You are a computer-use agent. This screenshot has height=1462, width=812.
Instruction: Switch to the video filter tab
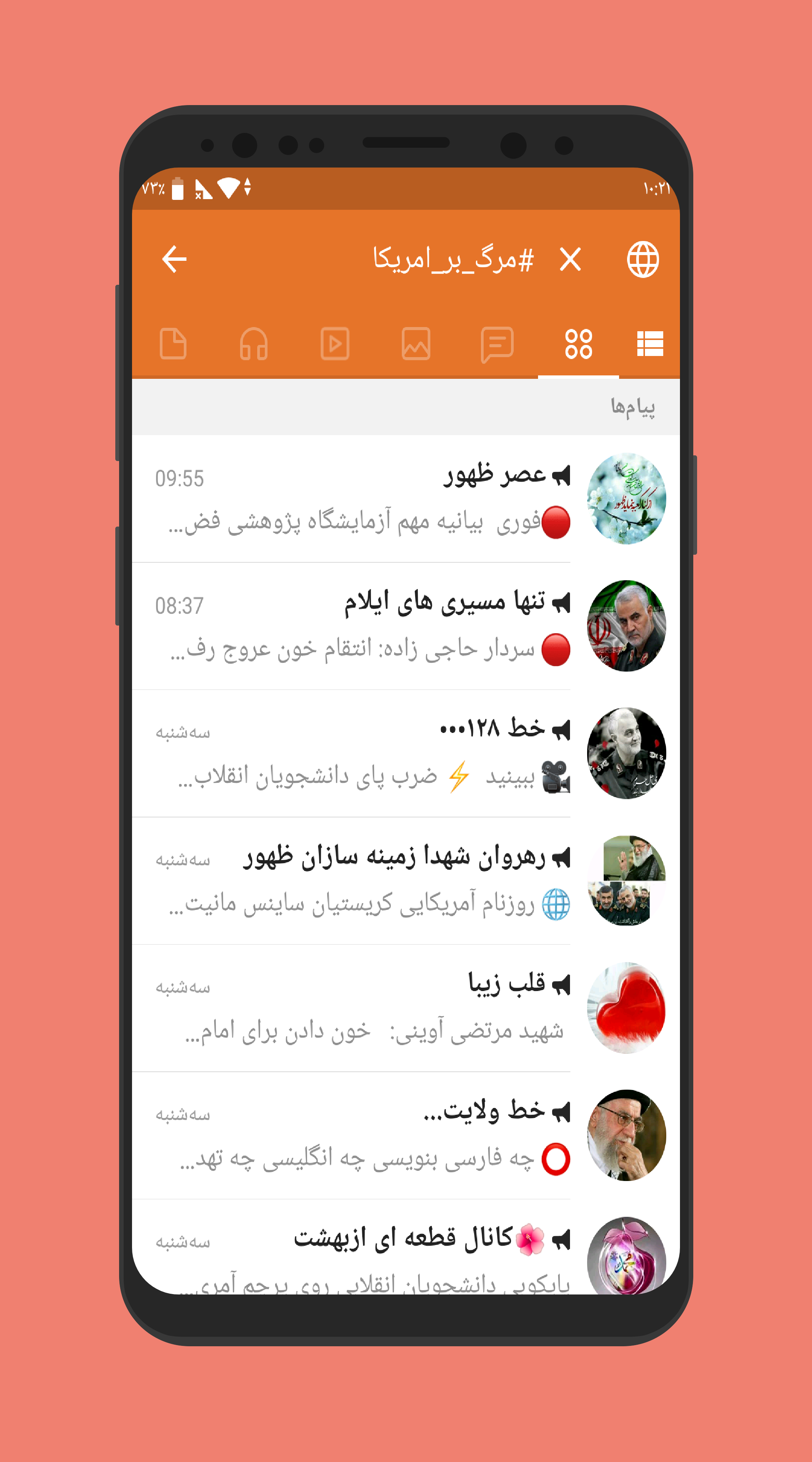(x=334, y=343)
